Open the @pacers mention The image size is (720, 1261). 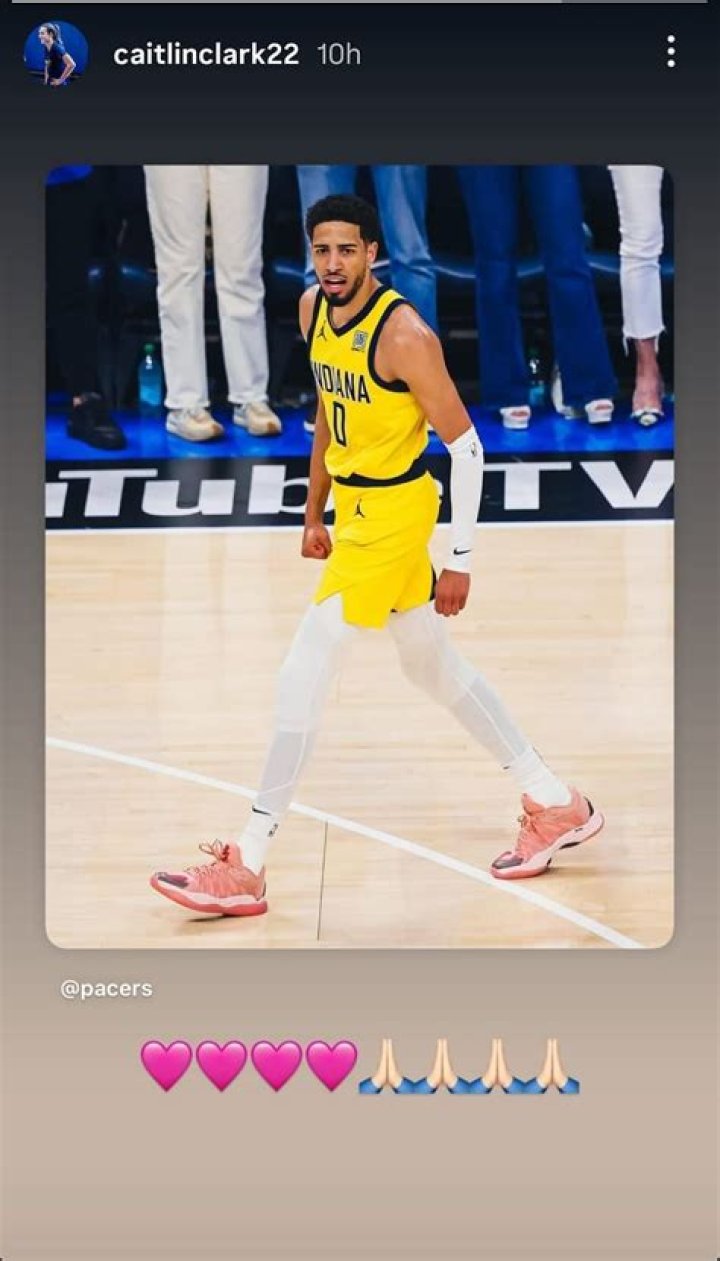pyautogui.click(x=106, y=990)
